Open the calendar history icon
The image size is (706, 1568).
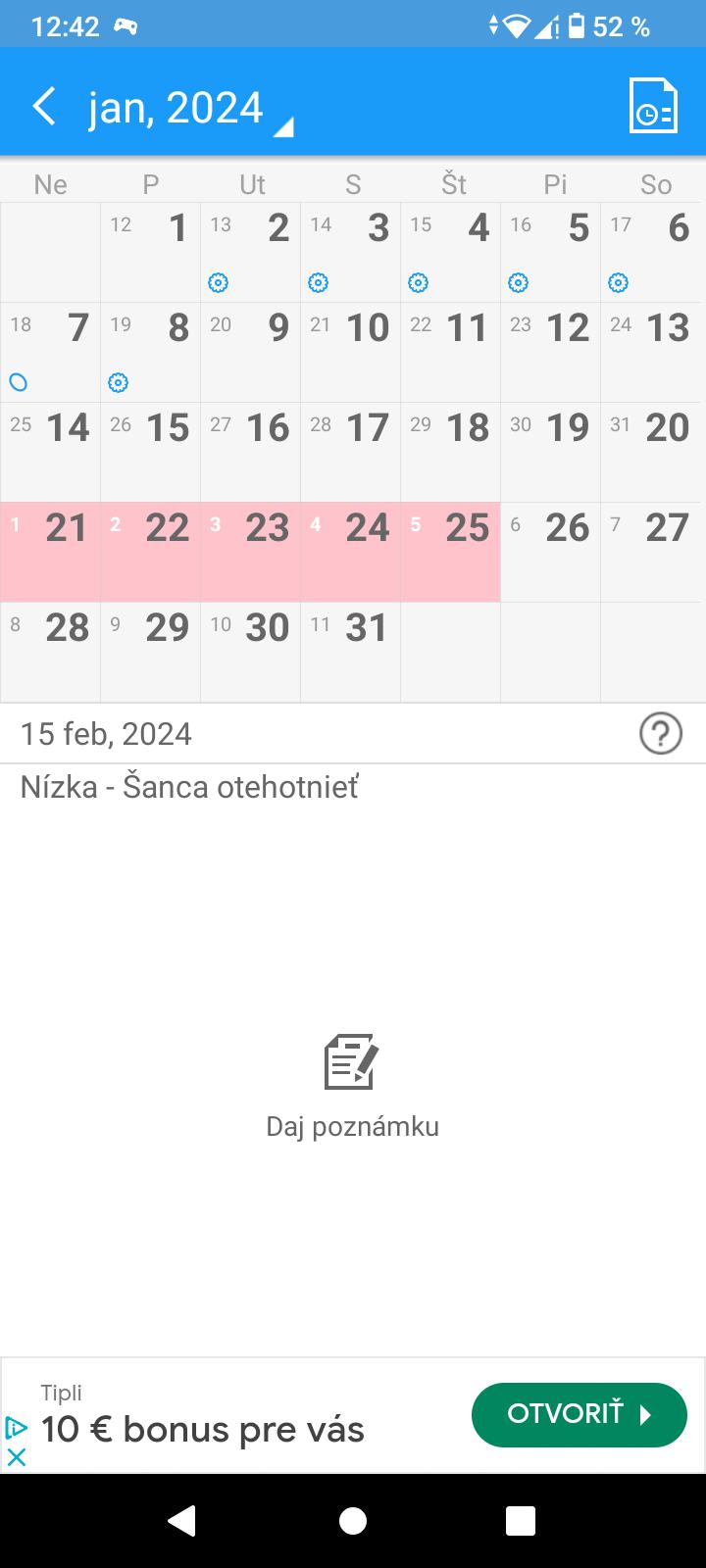click(653, 106)
